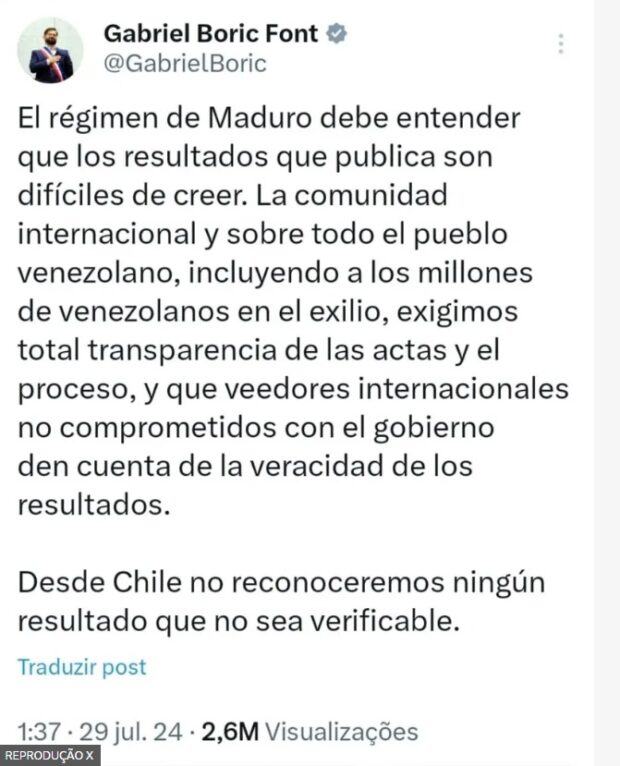The width and height of the screenshot is (620, 766).
Task: View the 2,6M Visualizações details
Action: pyautogui.click(x=309, y=731)
